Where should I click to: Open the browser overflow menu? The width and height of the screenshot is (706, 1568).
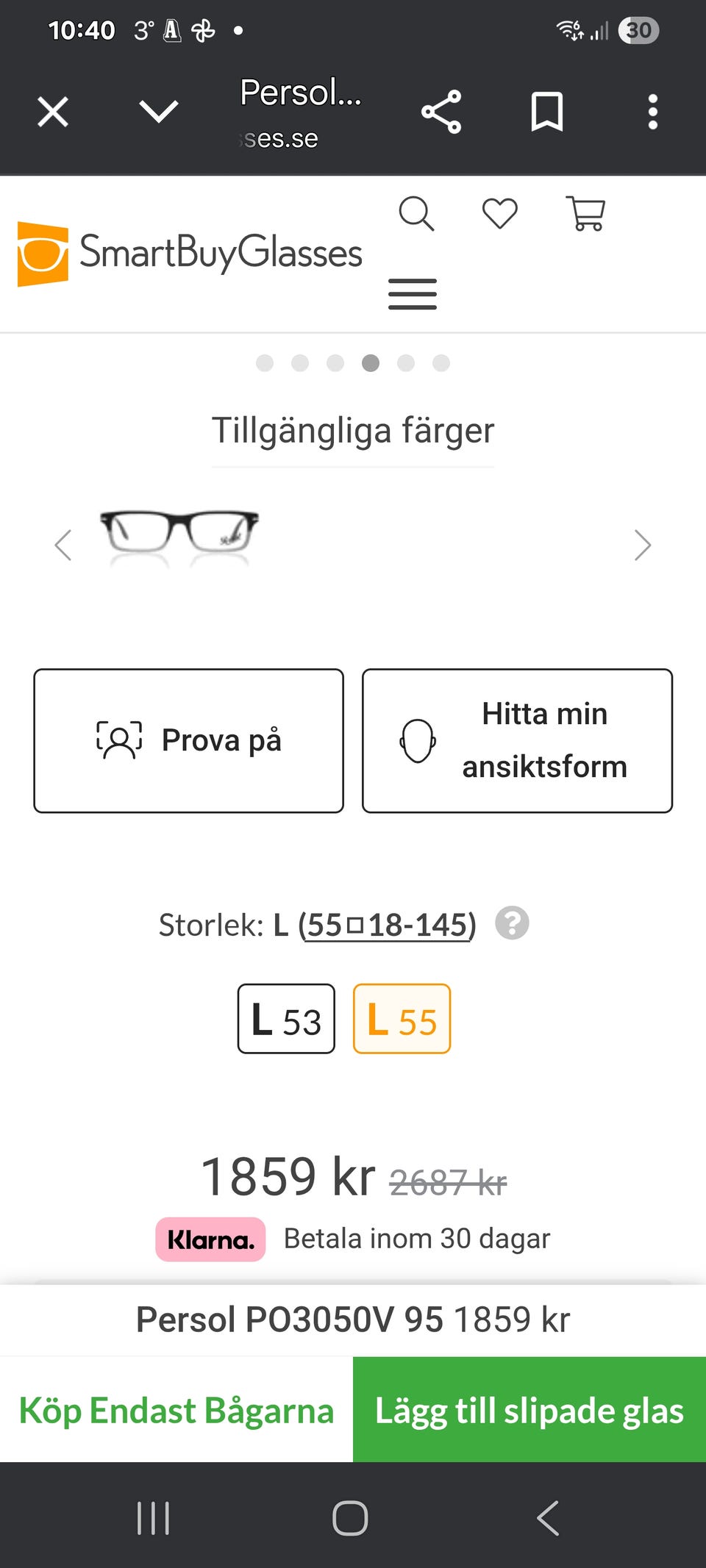click(652, 112)
